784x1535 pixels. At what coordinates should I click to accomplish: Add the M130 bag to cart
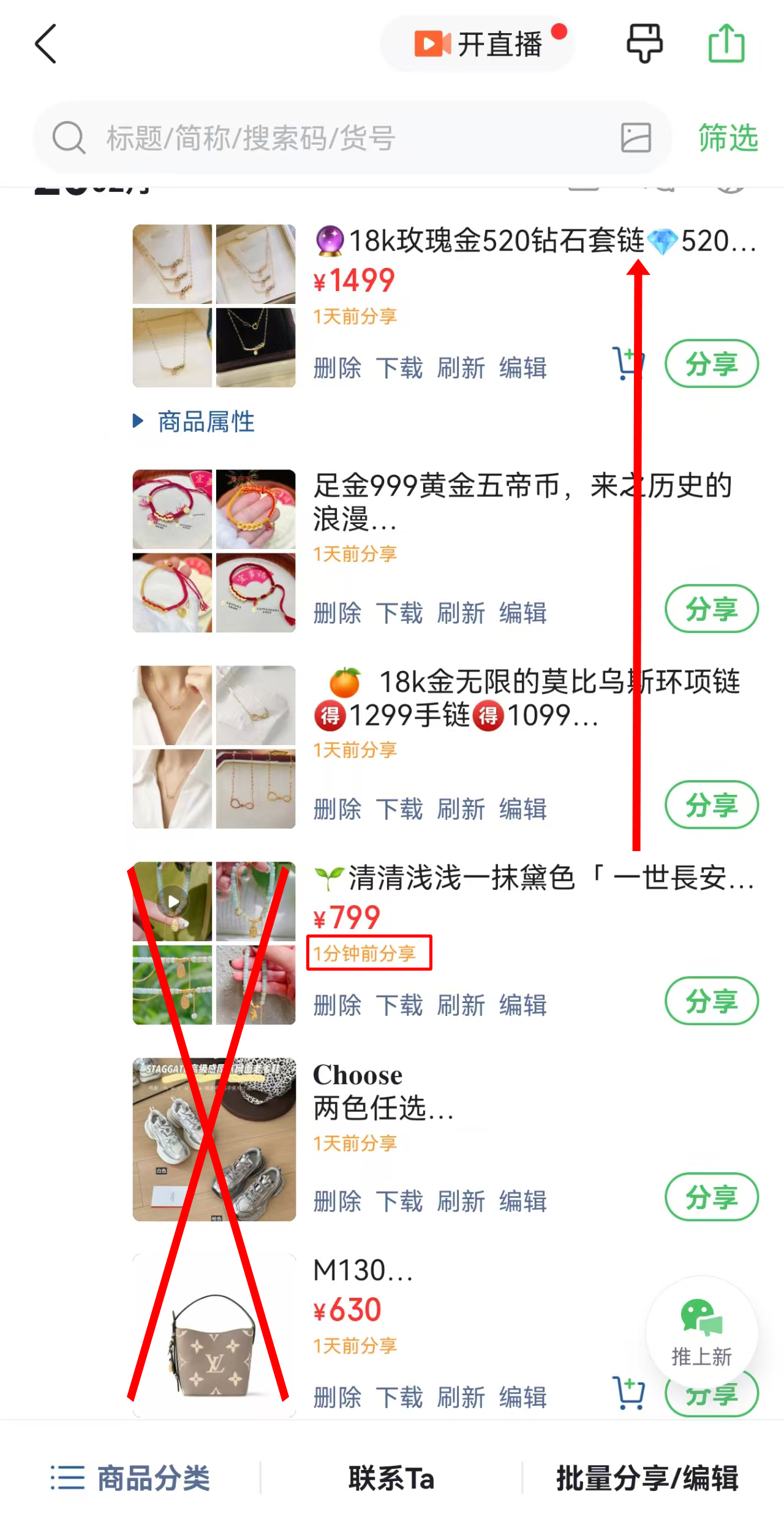[x=628, y=1393]
